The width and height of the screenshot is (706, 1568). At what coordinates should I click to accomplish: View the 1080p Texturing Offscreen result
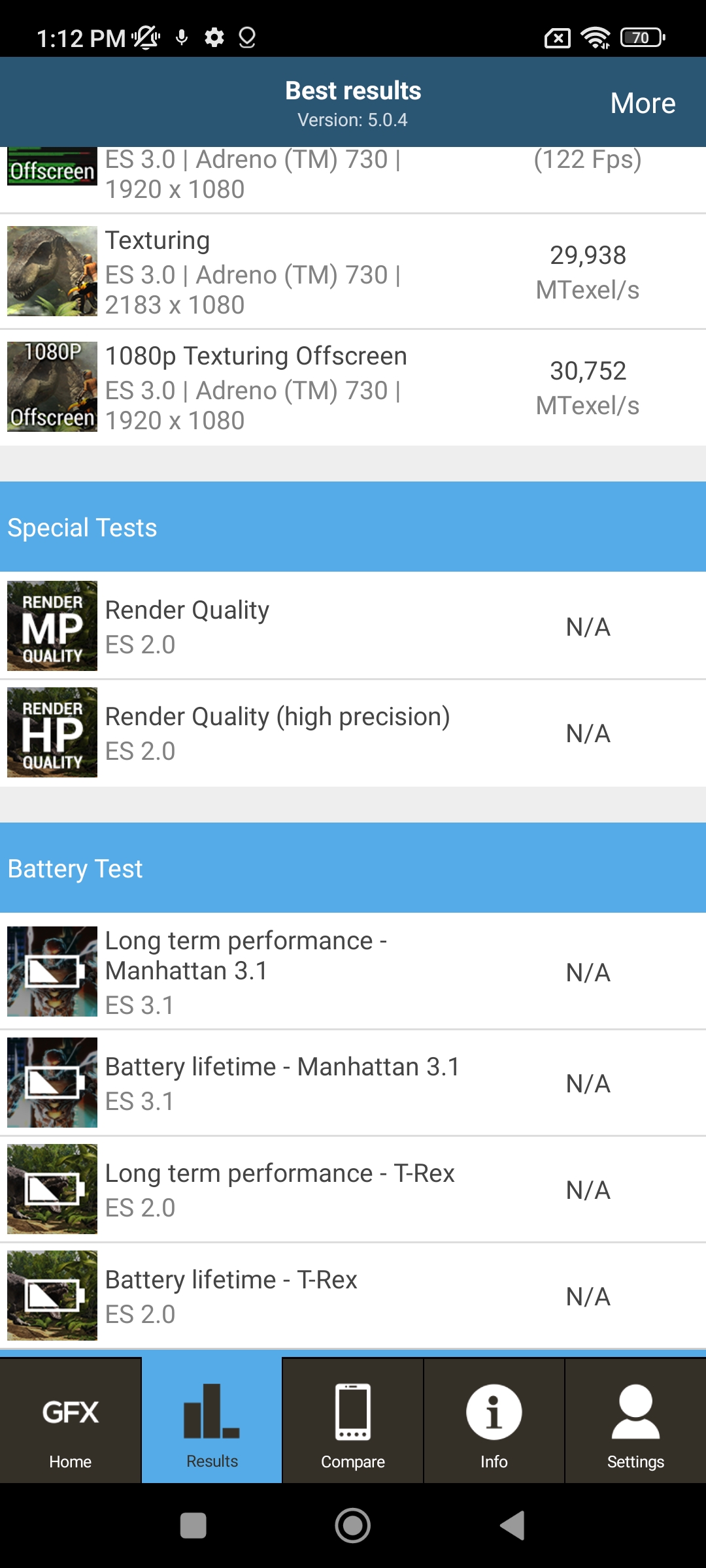[x=353, y=387]
